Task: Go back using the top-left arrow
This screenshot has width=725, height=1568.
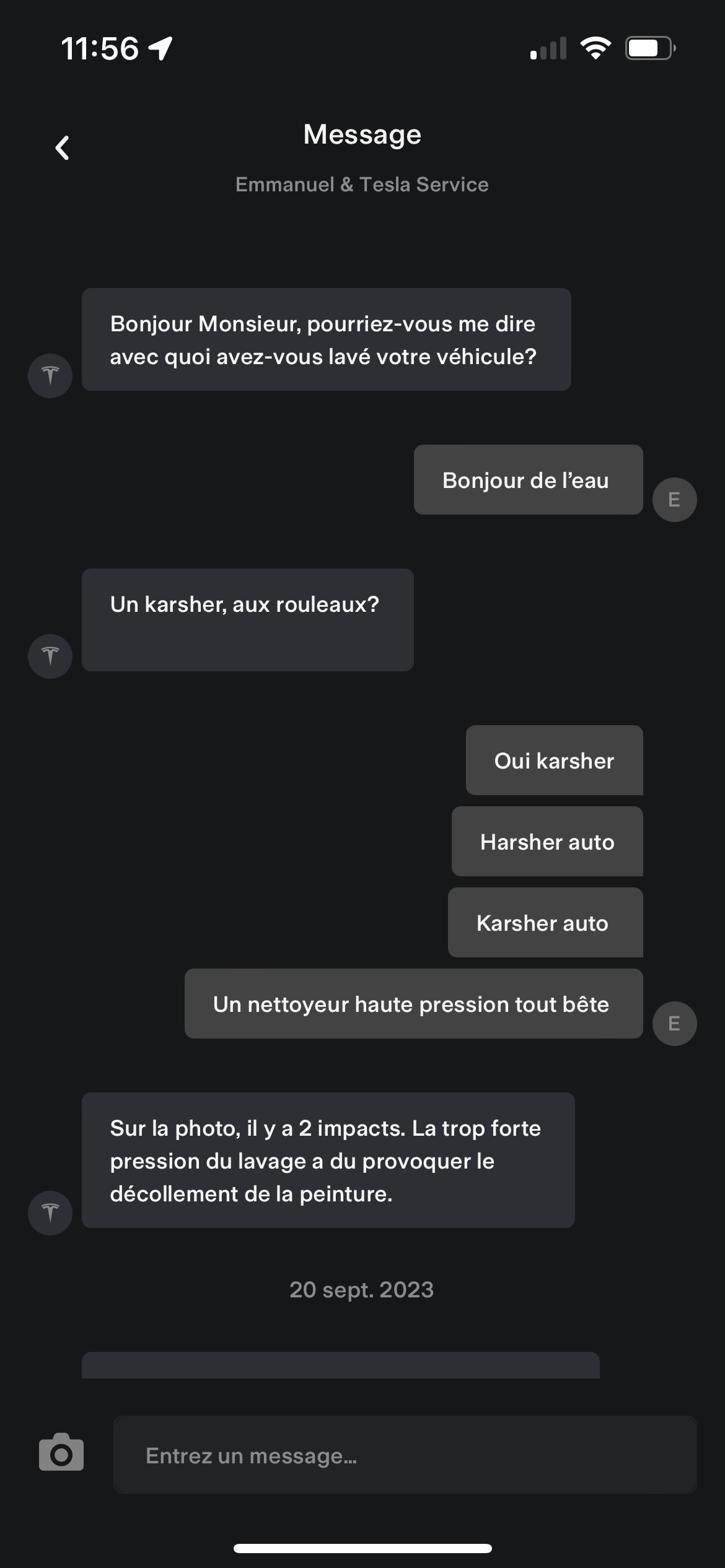Action: [x=62, y=148]
